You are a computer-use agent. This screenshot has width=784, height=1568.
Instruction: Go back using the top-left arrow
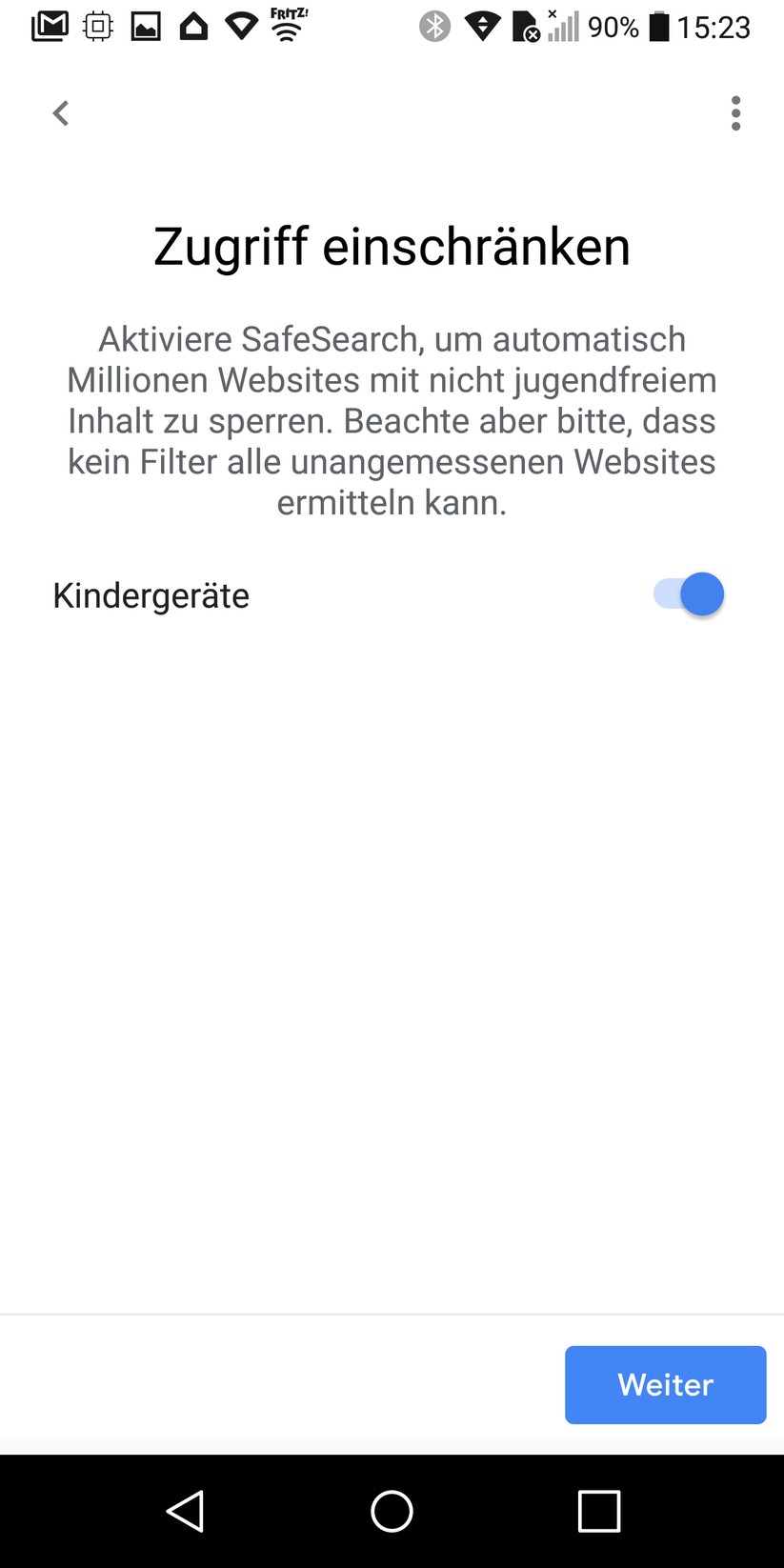tap(61, 113)
